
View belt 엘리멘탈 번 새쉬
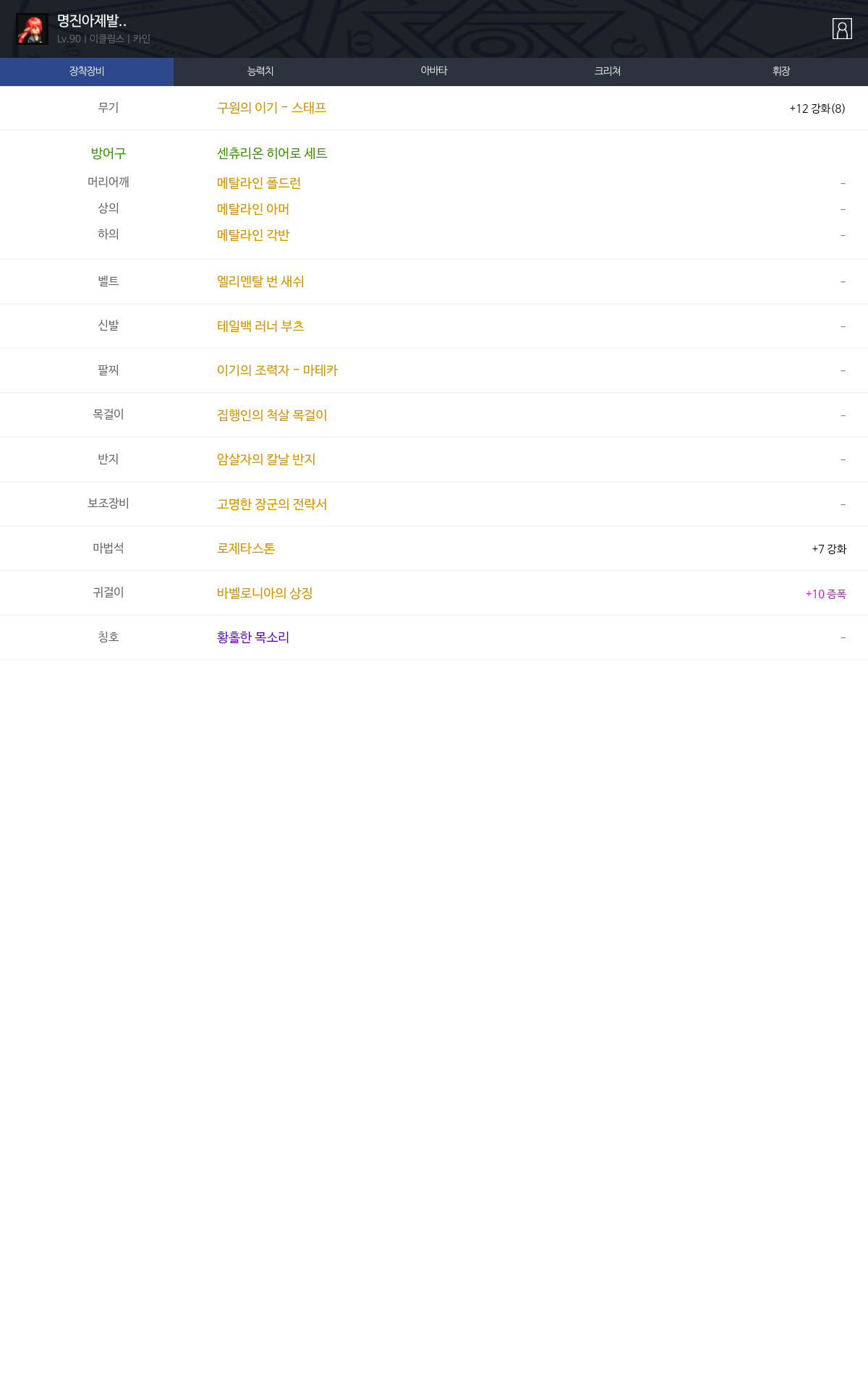pos(260,281)
